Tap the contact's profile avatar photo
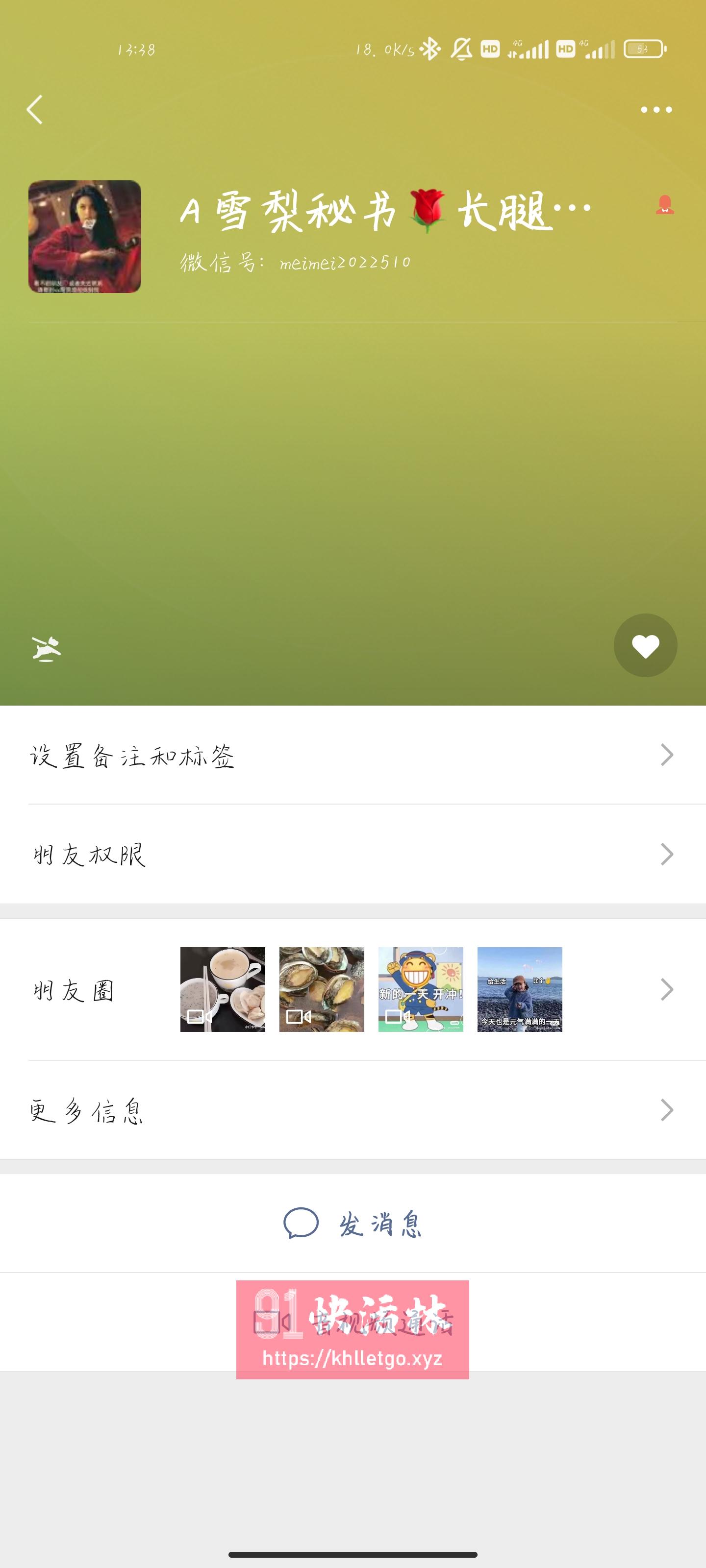 coord(85,237)
